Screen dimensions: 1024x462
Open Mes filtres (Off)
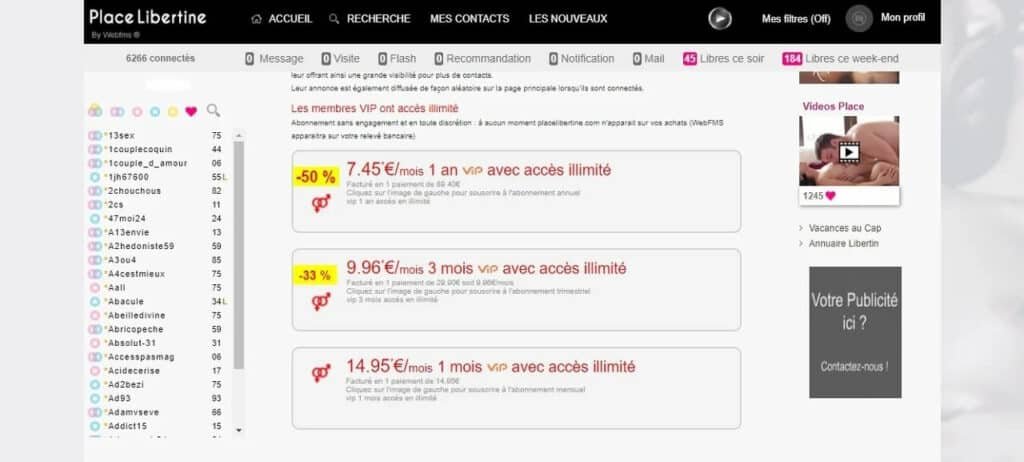[x=795, y=19]
